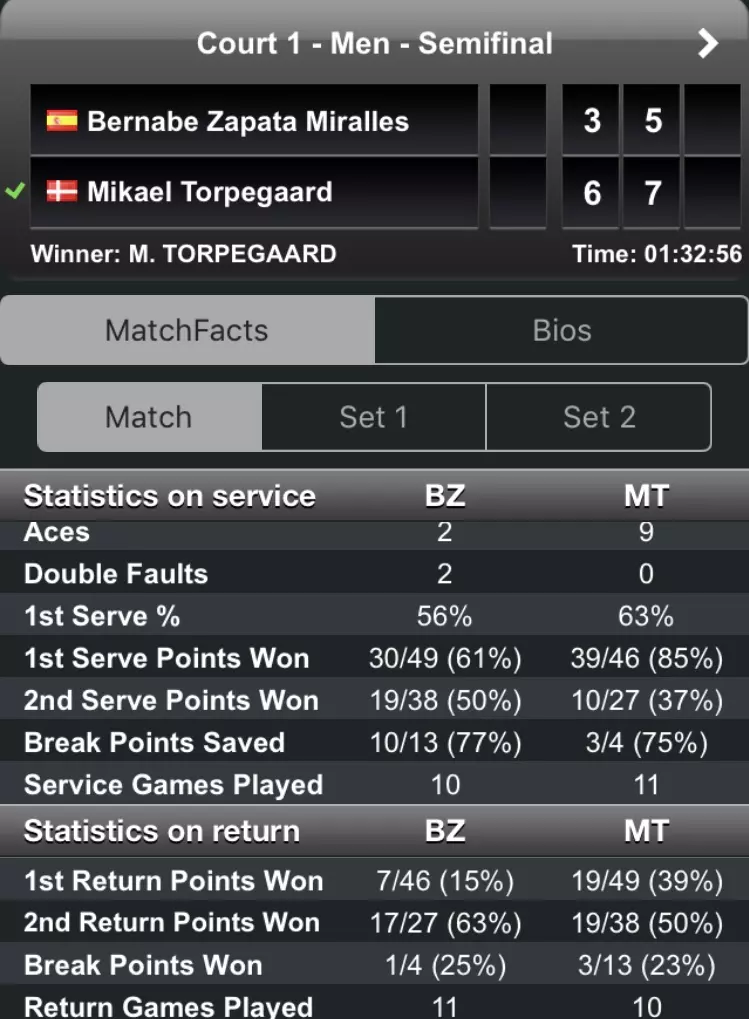Toggle the Match statistics view
Image resolution: width=749 pixels, height=1019 pixels.
click(x=148, y=417)
